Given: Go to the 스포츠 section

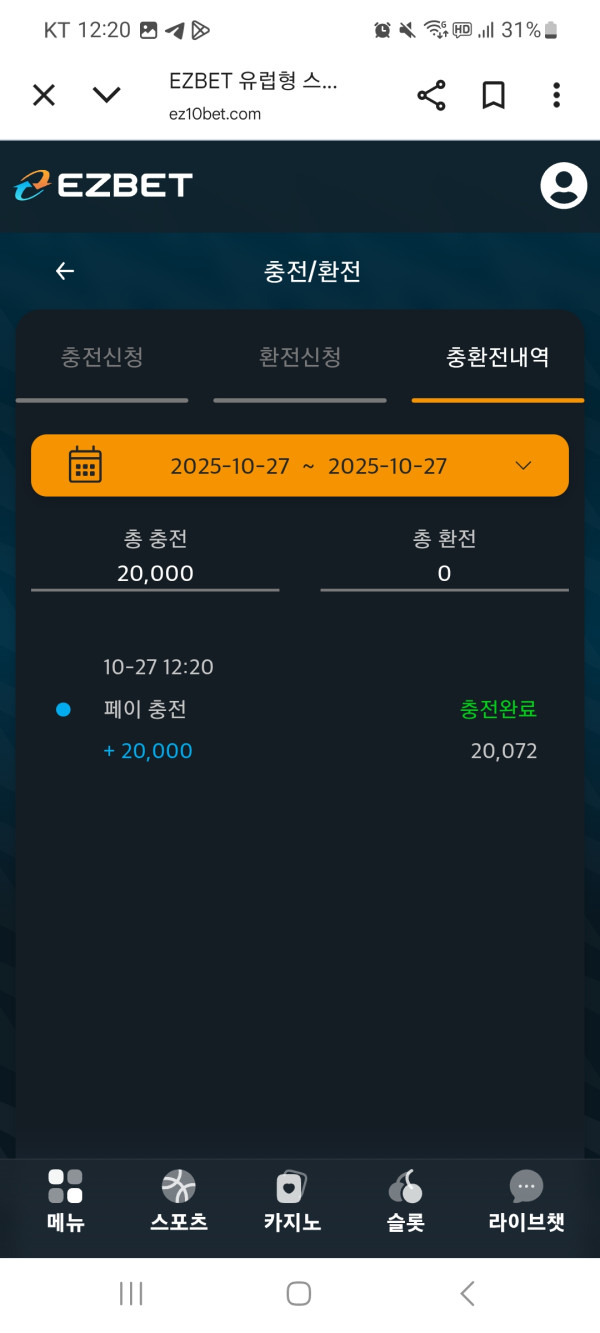Looking at the screenshot, I should (179, 1200).
